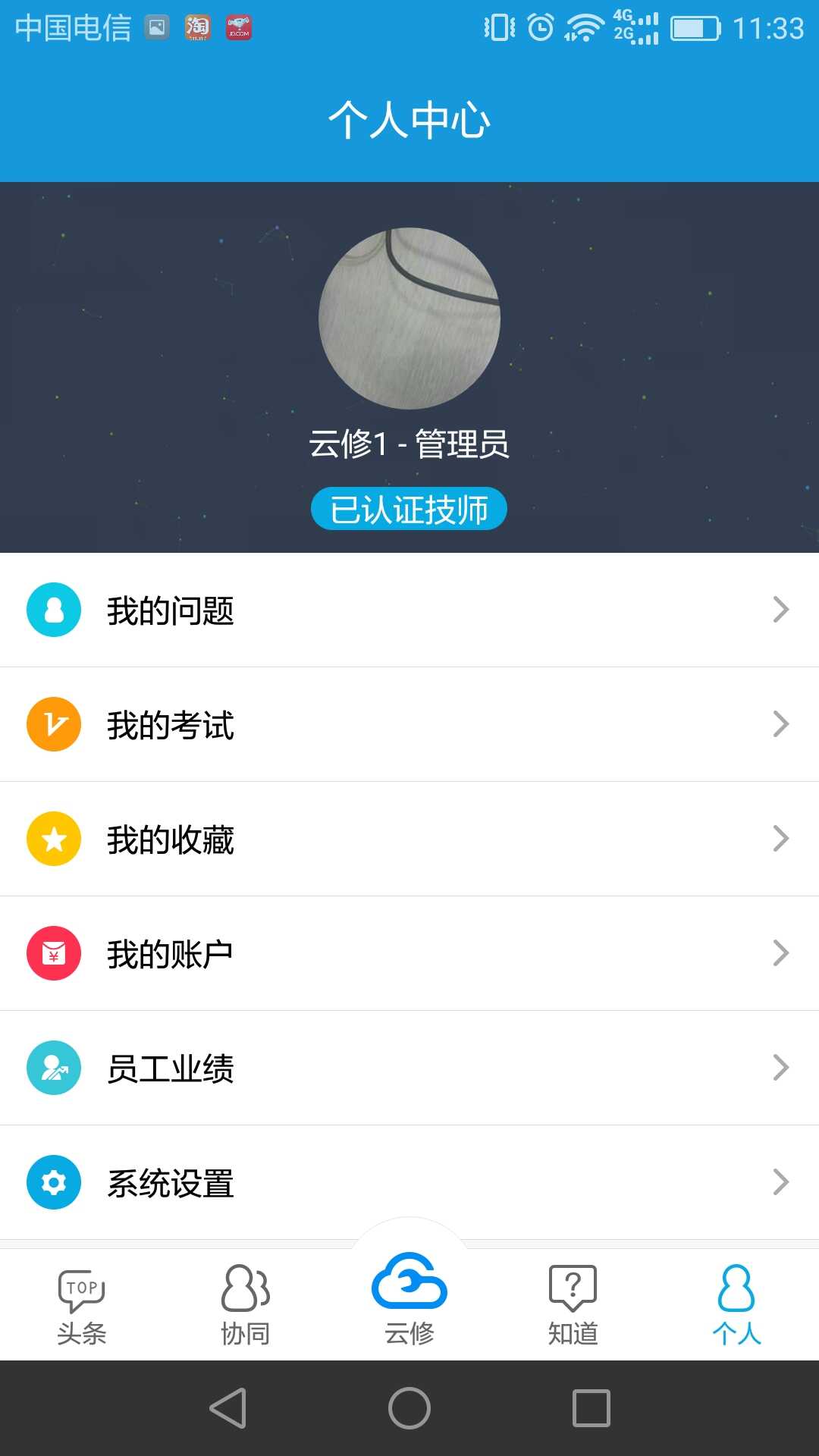This screenshot has width=819, height=1456.
Task: Select the 个人 tab
Action: click(737, 1306)
